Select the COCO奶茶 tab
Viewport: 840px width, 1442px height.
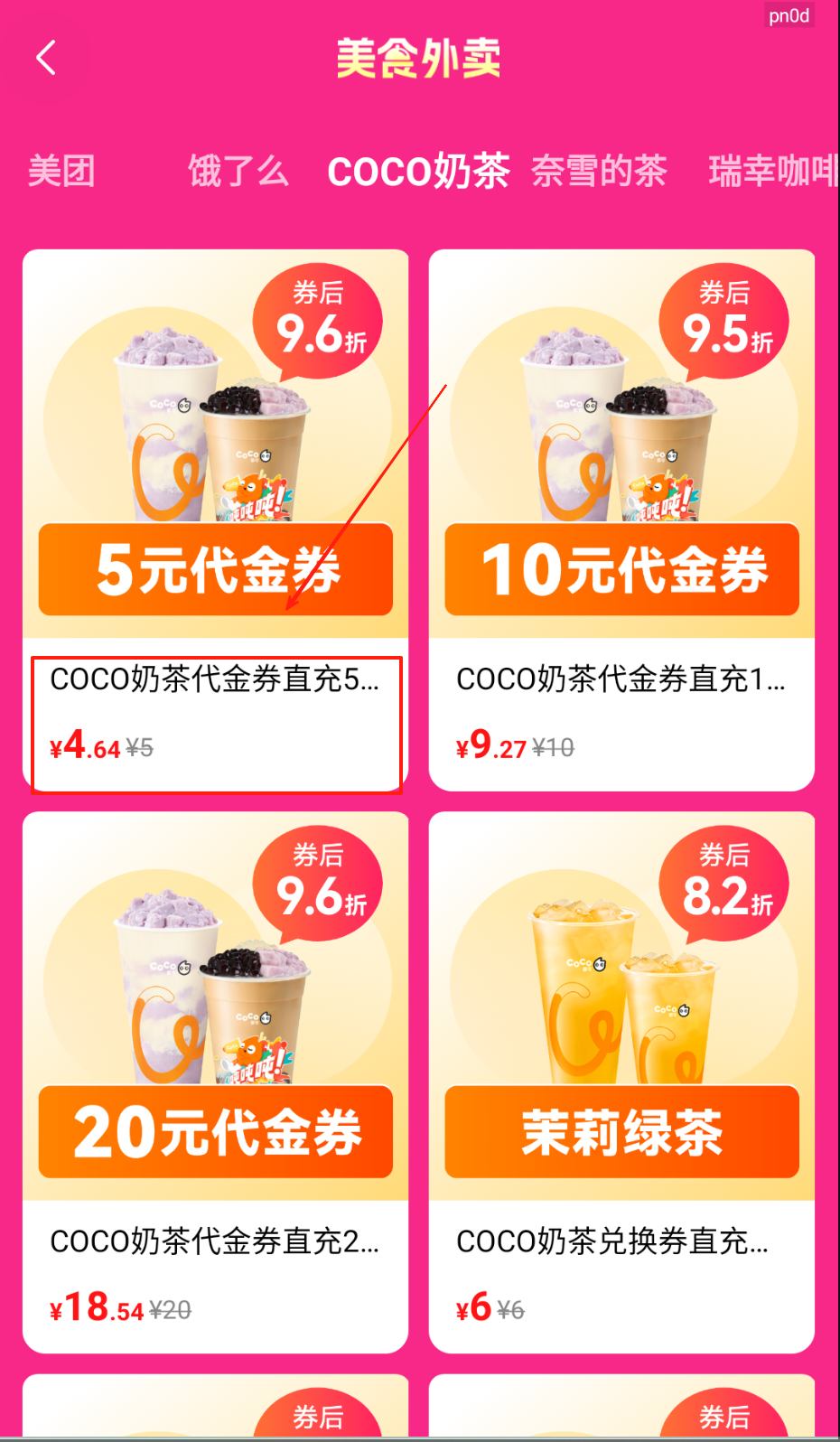[x=417, y=171]
